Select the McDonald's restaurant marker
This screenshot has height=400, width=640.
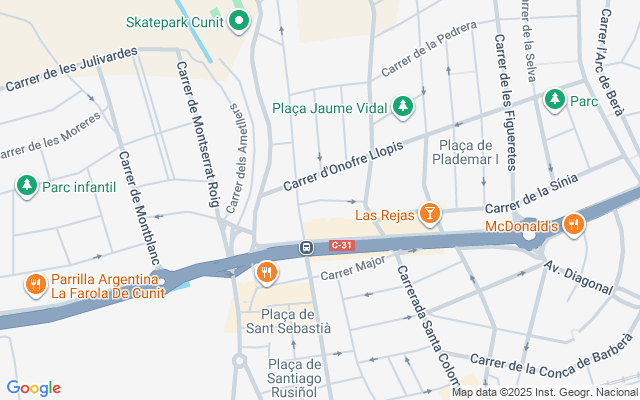pyautogui.click(x=573, y=225)
